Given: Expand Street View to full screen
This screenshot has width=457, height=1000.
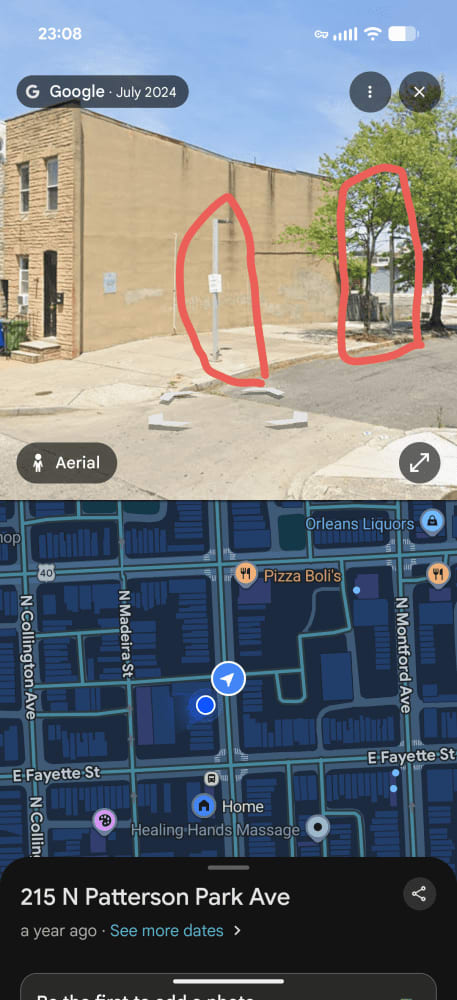Looking at the screenshot, I should [x=419, y=462].
